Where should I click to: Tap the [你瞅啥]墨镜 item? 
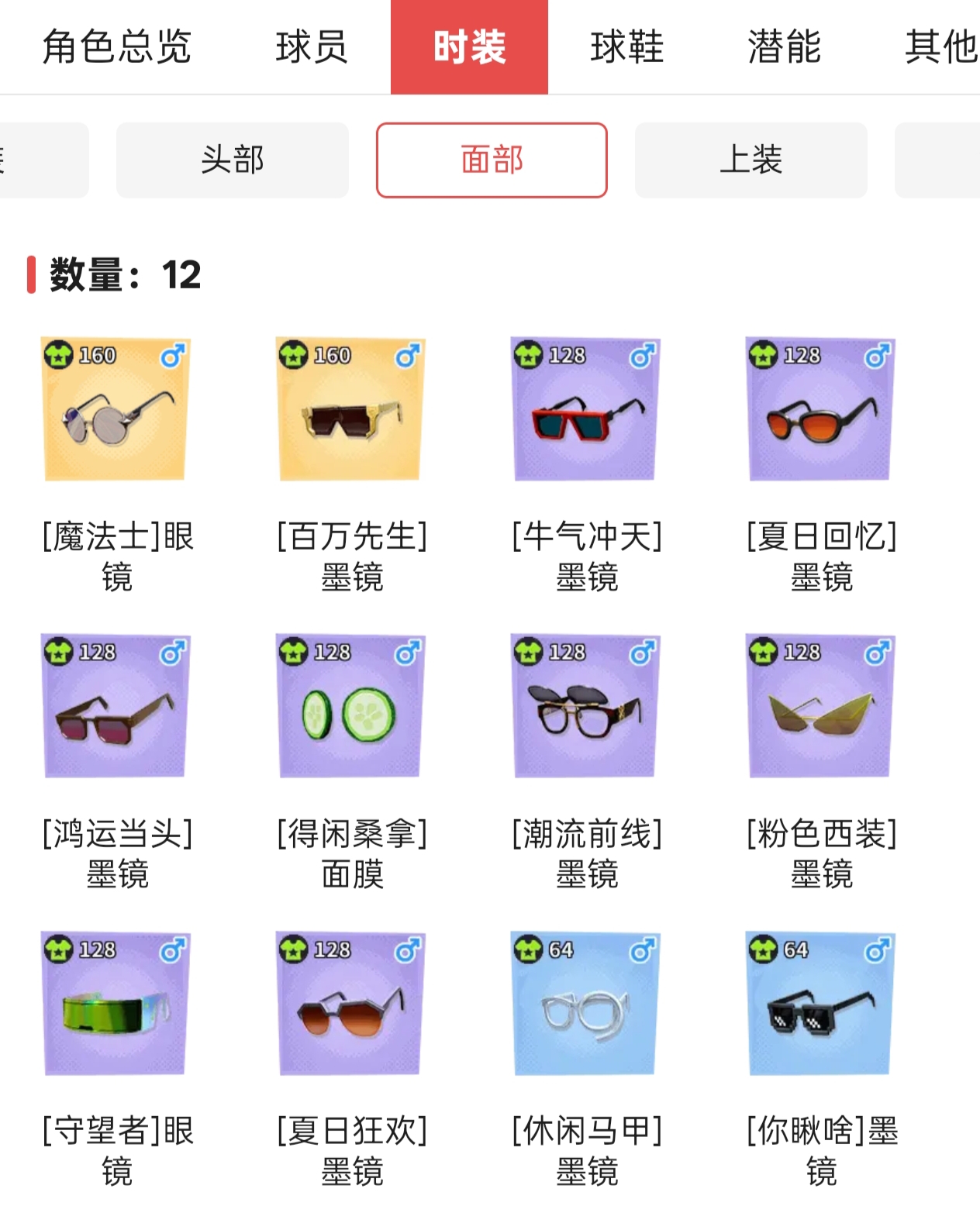820,1004
